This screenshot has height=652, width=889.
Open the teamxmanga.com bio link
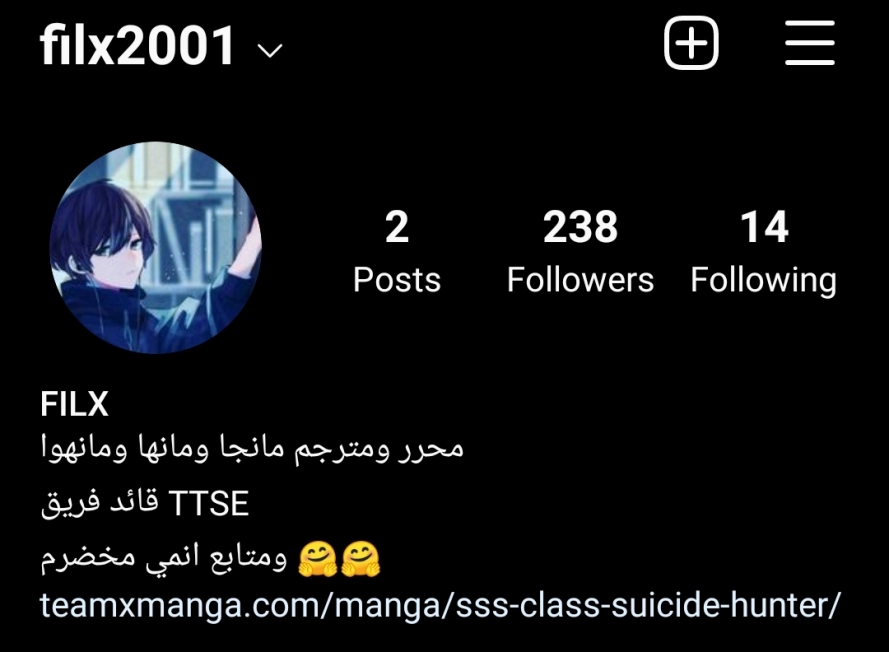point(440,605)
